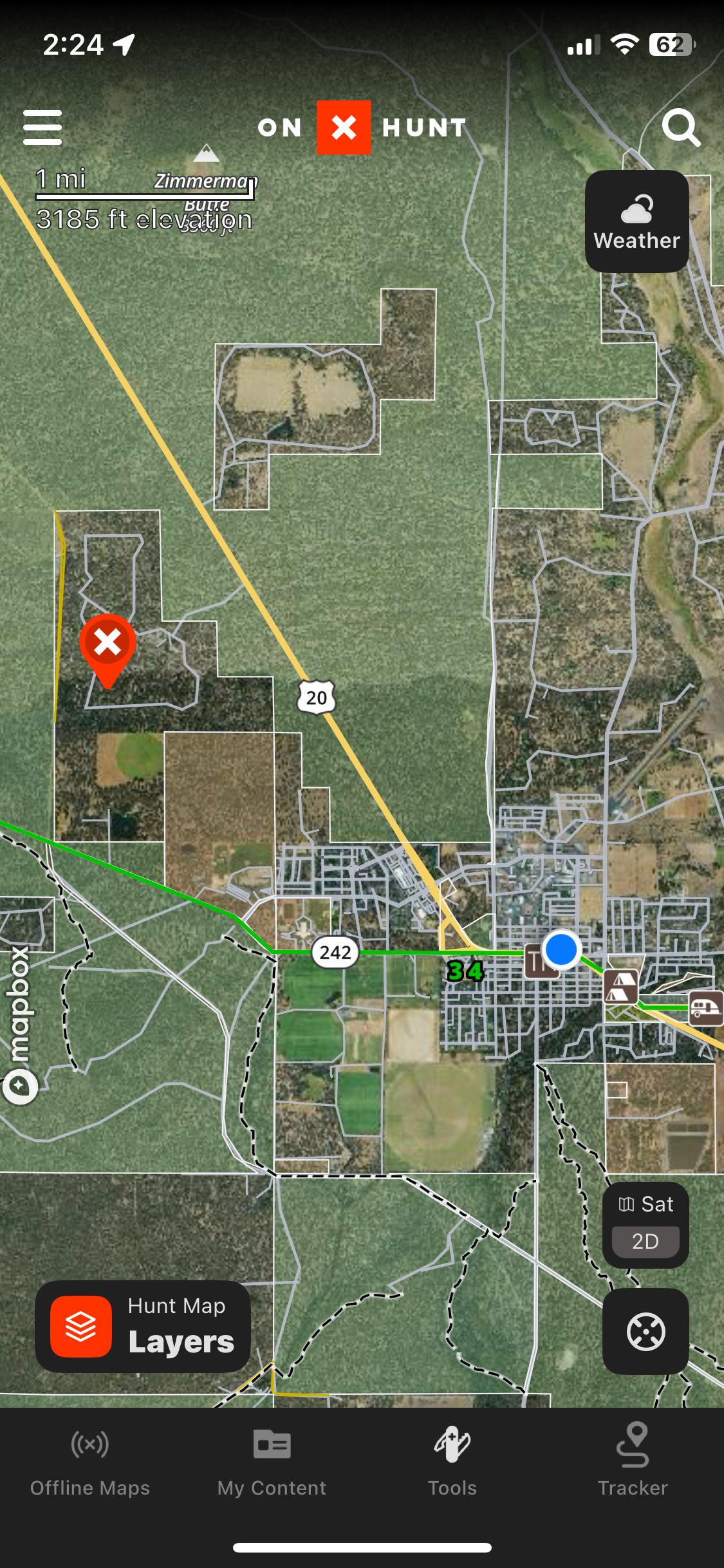The image size is (724, 1568).
Task: Select the campground tent icon
Action: pos(620,987)
